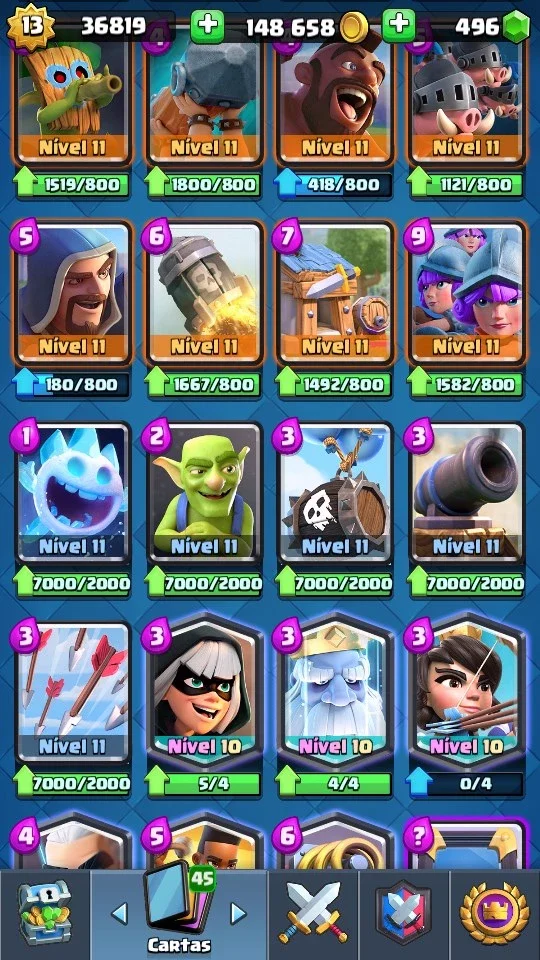Tap the plus button next to the green gems
Image resolution: width=540 pixels, height=960 pixels.
tap(399, 26)
